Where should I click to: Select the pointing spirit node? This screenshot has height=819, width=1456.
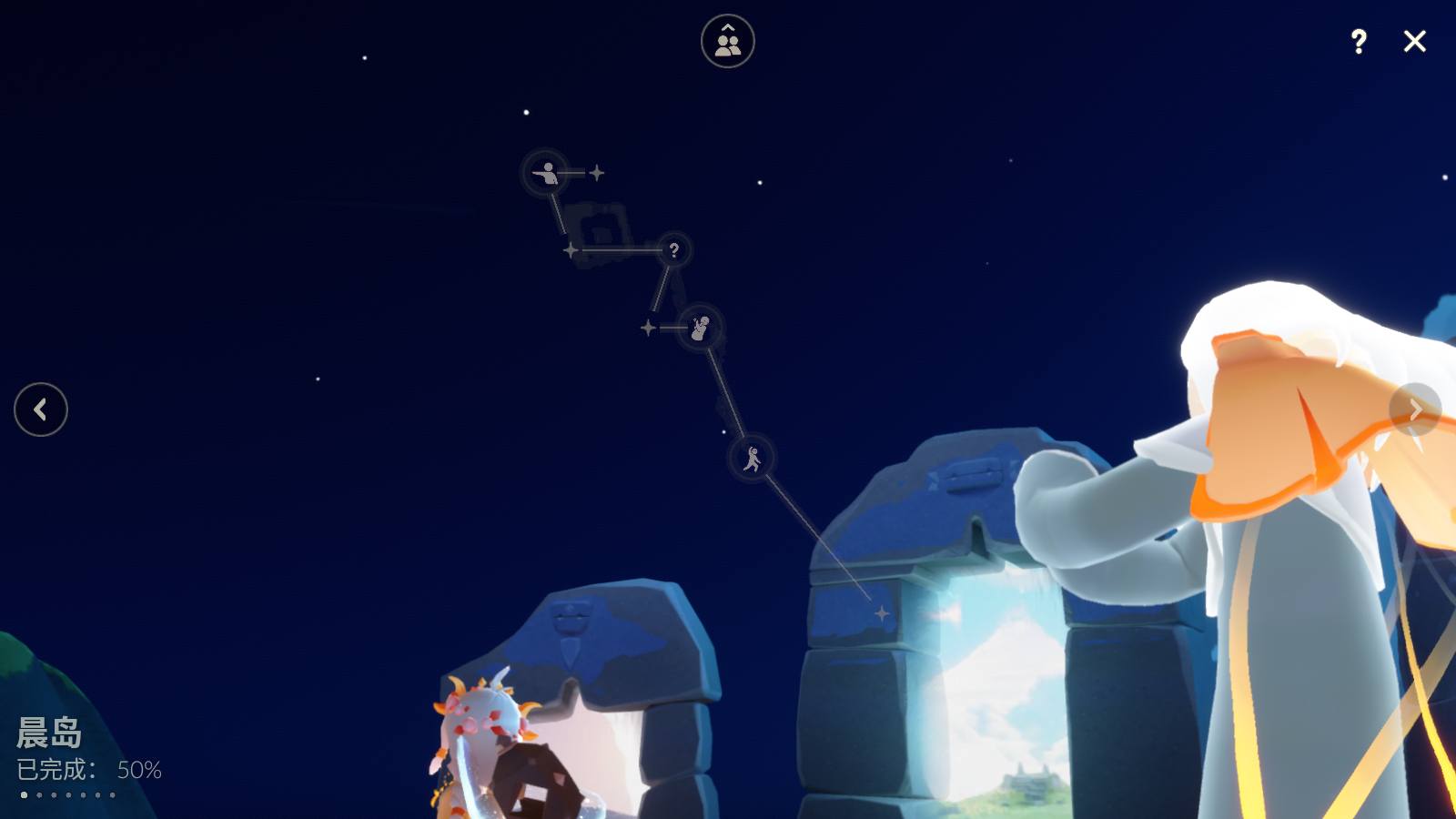pyautogui.click(x=546, y=172)
